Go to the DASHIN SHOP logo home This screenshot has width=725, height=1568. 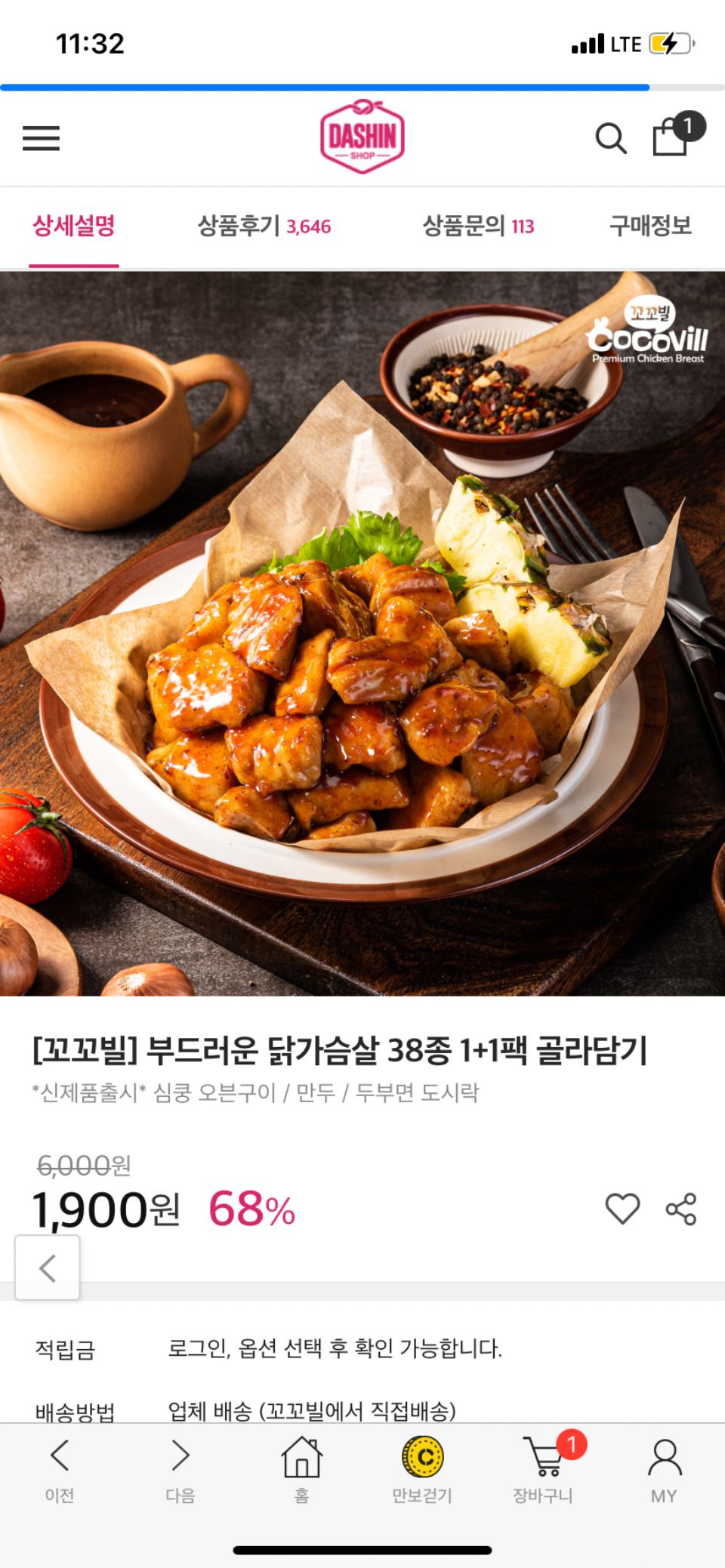(x=362, y=137)
